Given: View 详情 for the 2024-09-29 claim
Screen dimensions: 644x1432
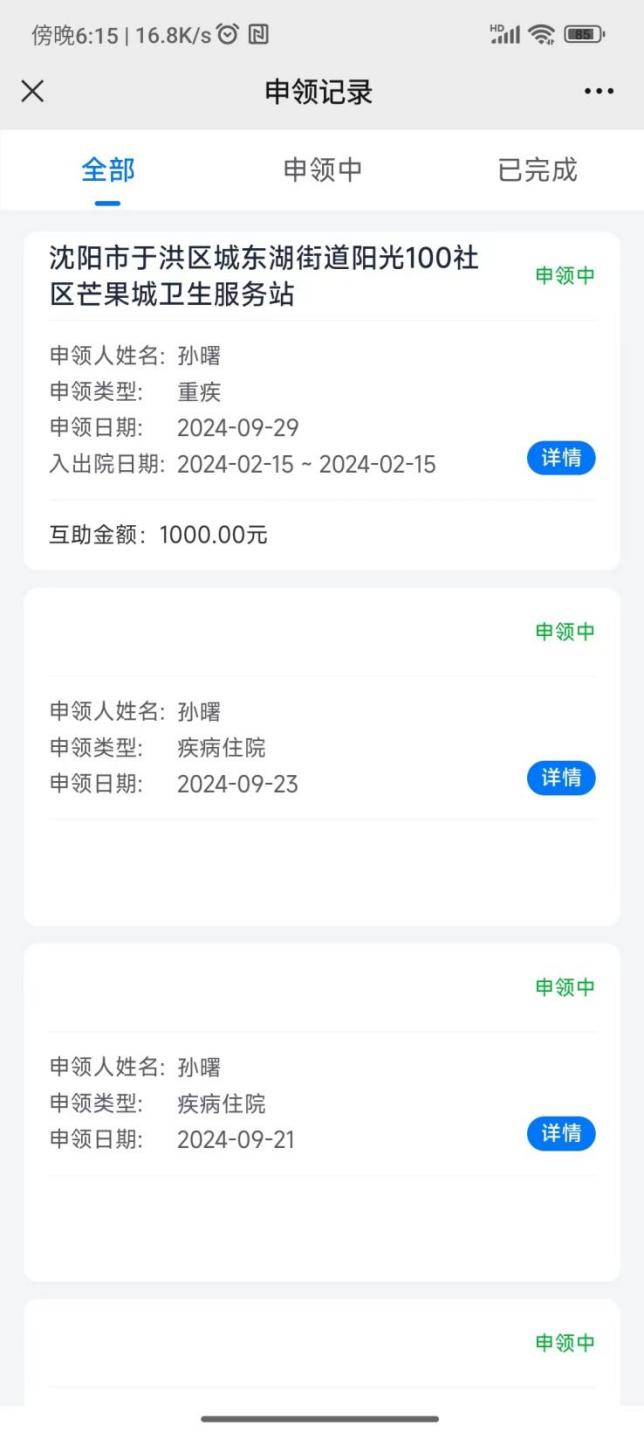Looking at the screenshot, I should (x=561, y=458).
